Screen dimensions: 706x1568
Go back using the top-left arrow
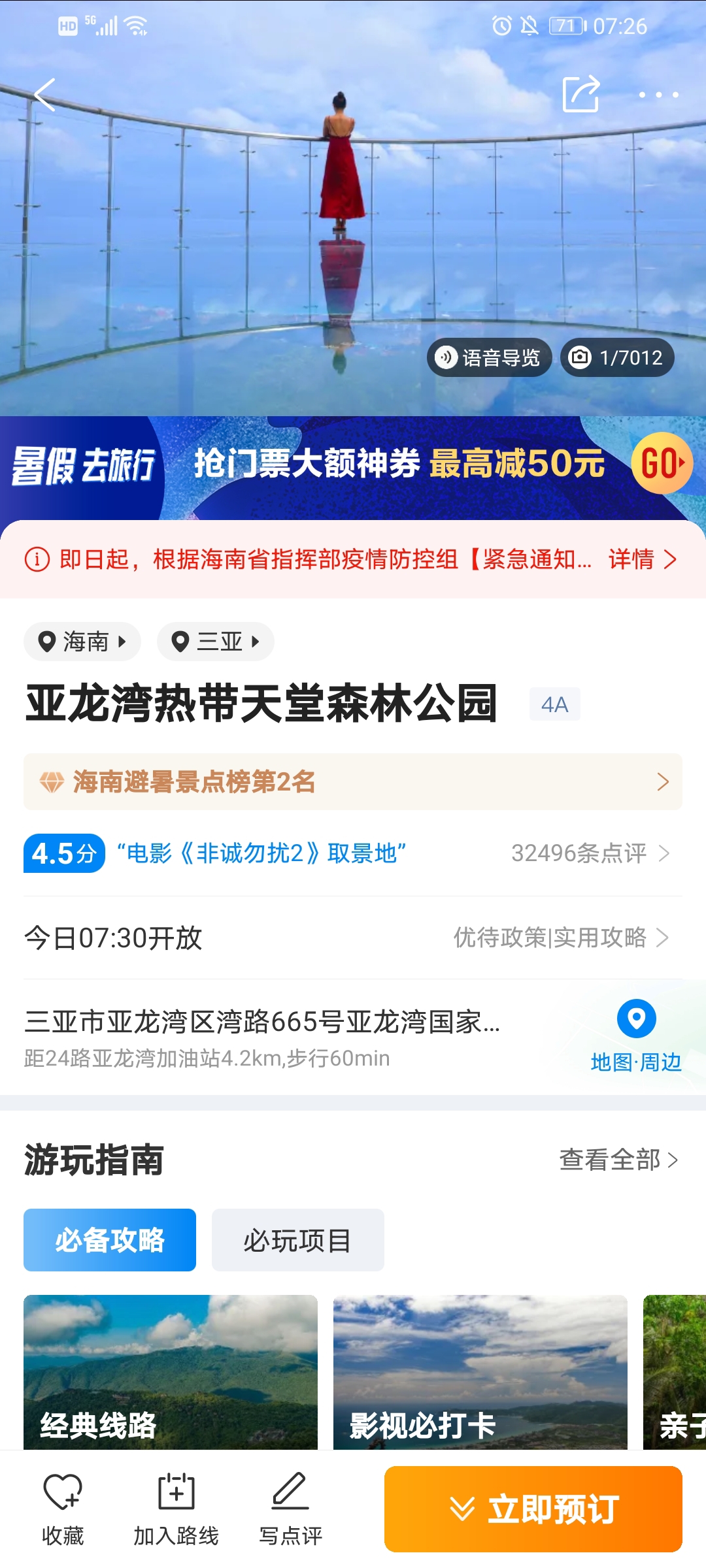click(x=44, y=95)
